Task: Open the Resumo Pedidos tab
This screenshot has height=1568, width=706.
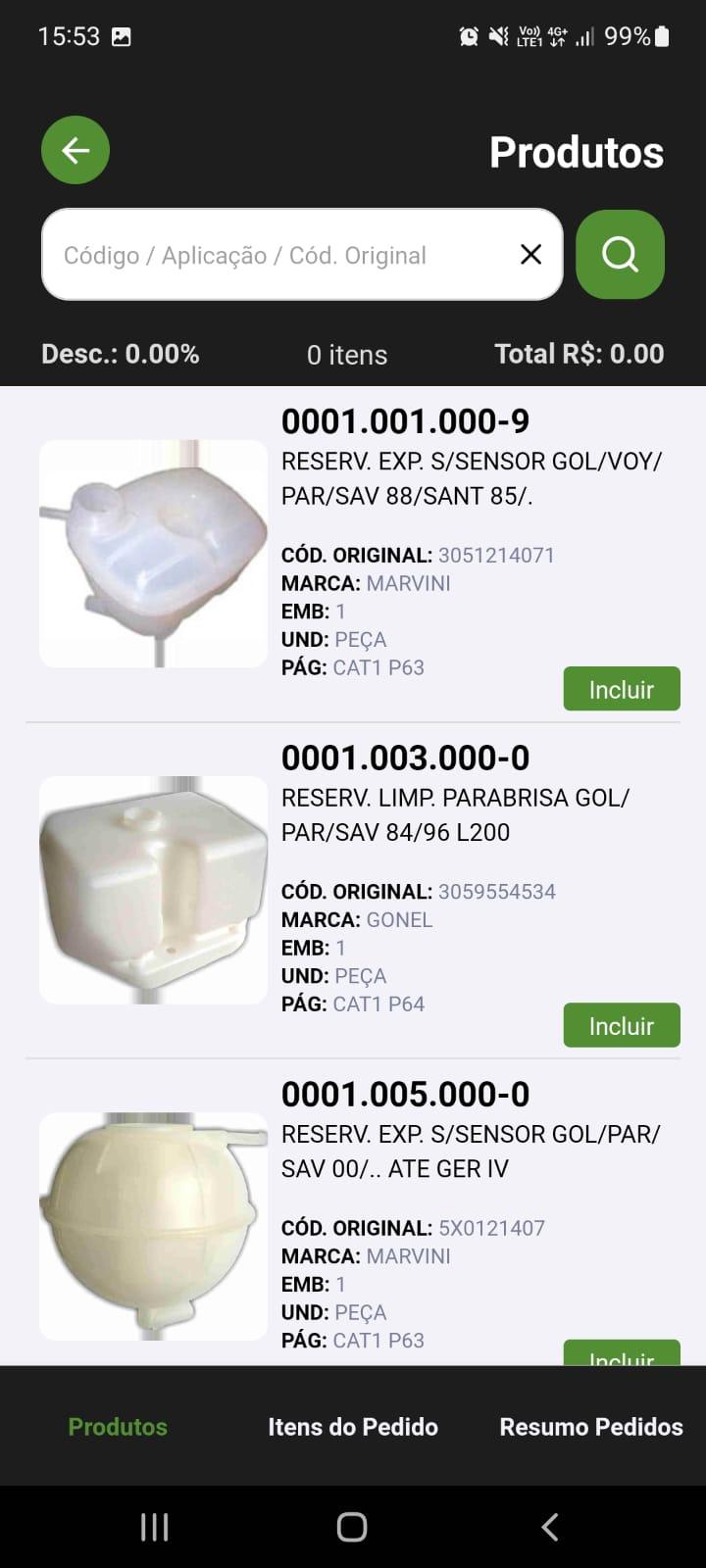Action: coord(591,1427)
